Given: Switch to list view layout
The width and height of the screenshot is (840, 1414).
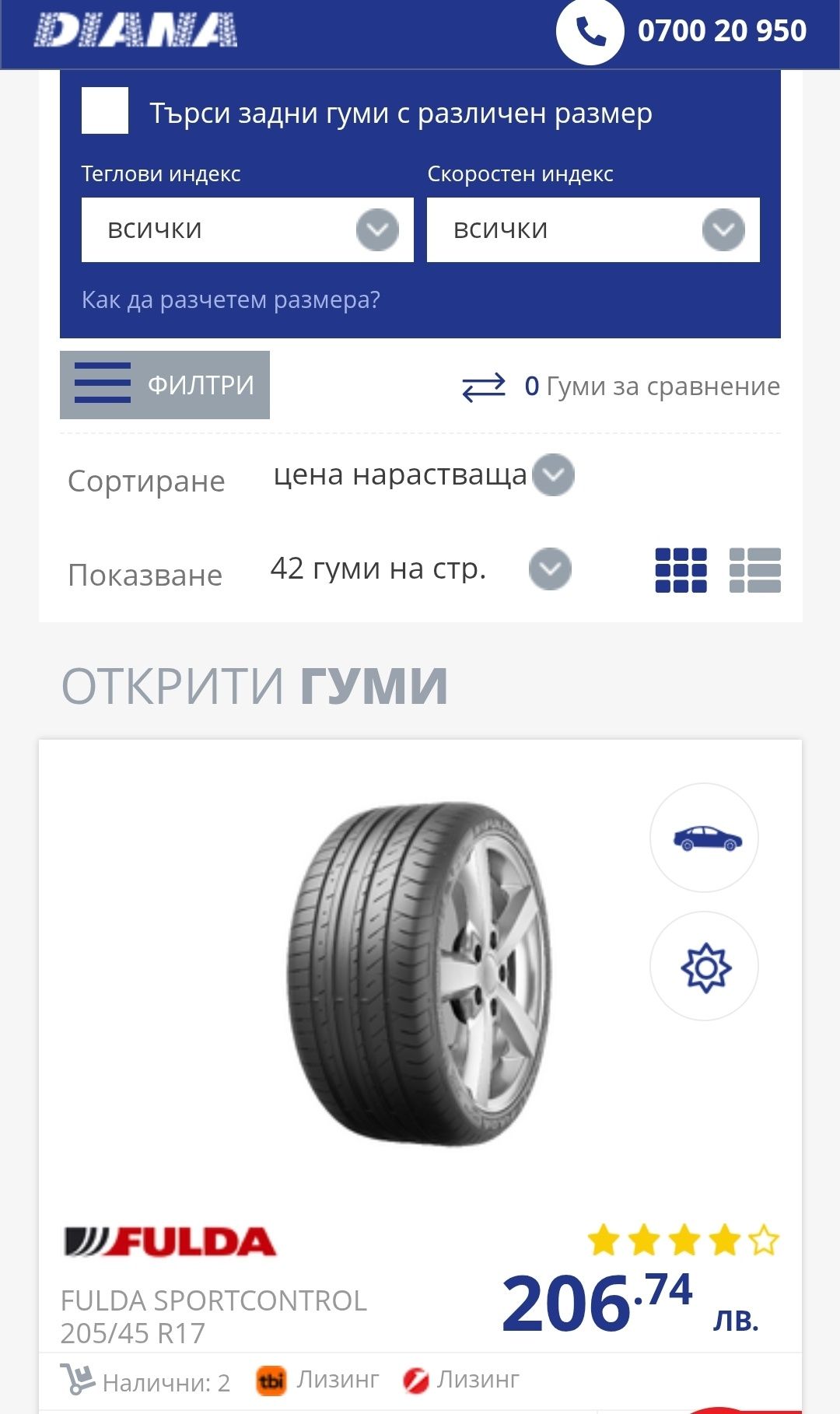Looking at the screenshot, I should [754, 570].
